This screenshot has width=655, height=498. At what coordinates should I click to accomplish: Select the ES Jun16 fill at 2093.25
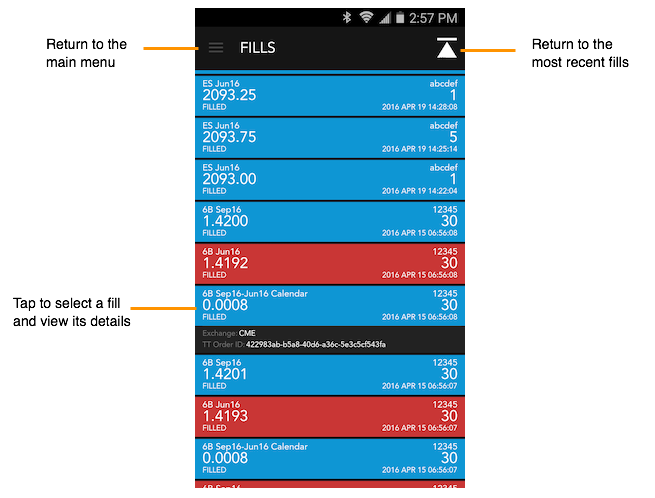(330, 95)
